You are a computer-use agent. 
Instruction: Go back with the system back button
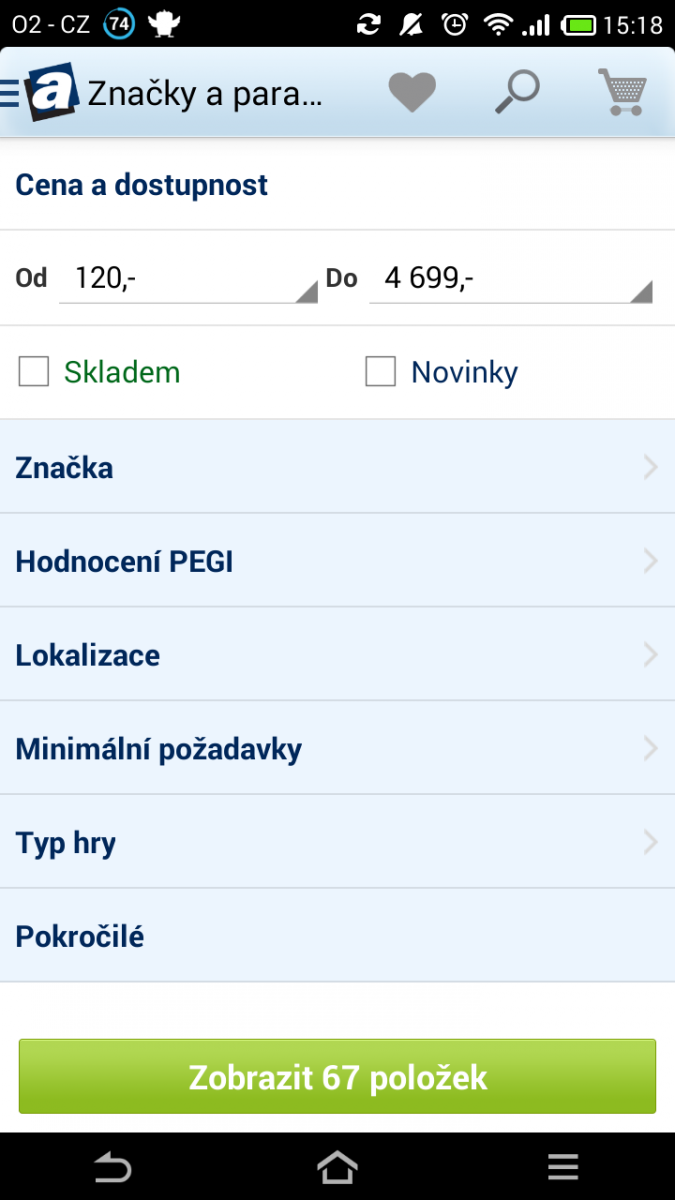(x=112, y=1167)
